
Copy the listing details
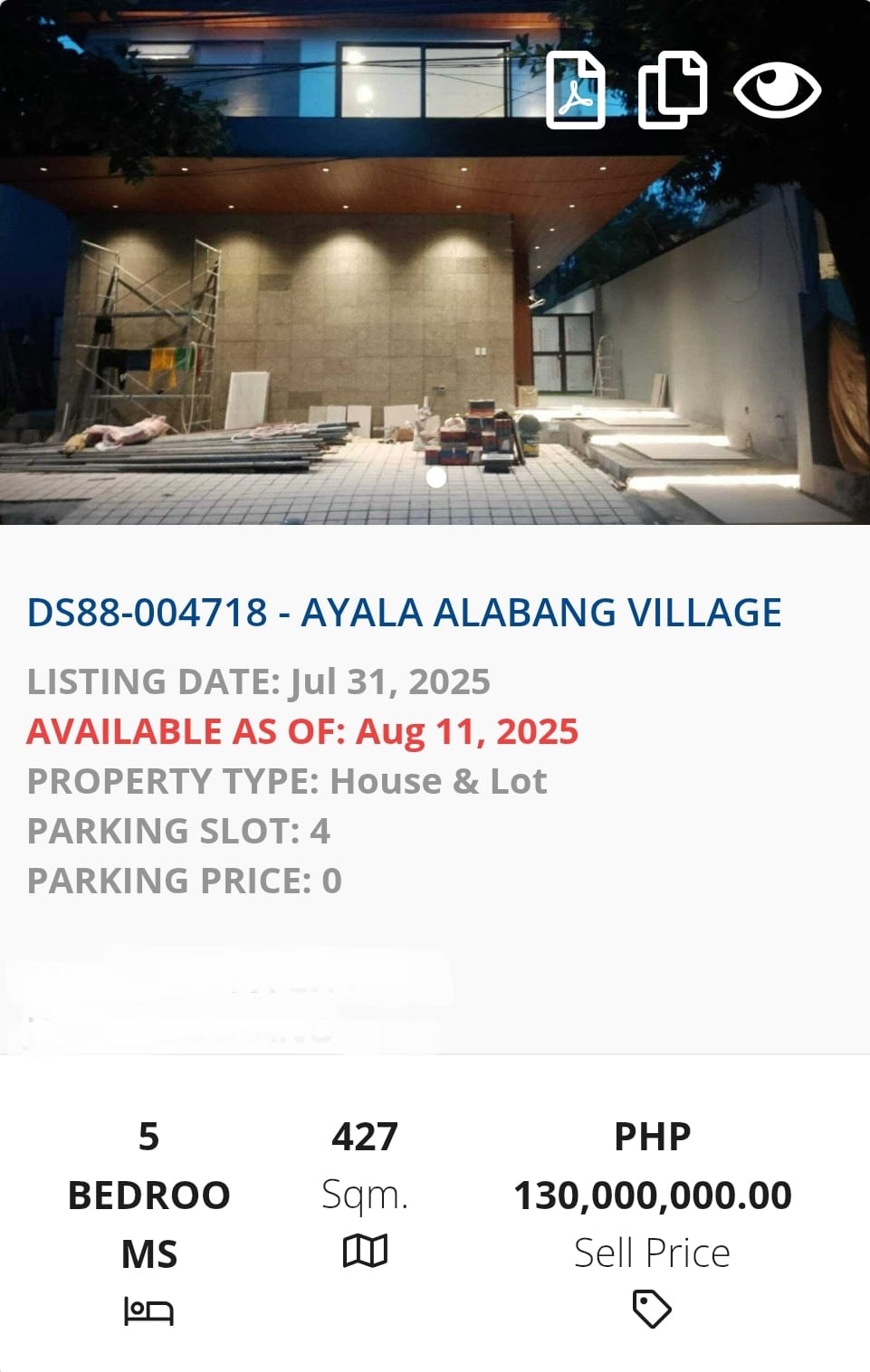point(672,91)
